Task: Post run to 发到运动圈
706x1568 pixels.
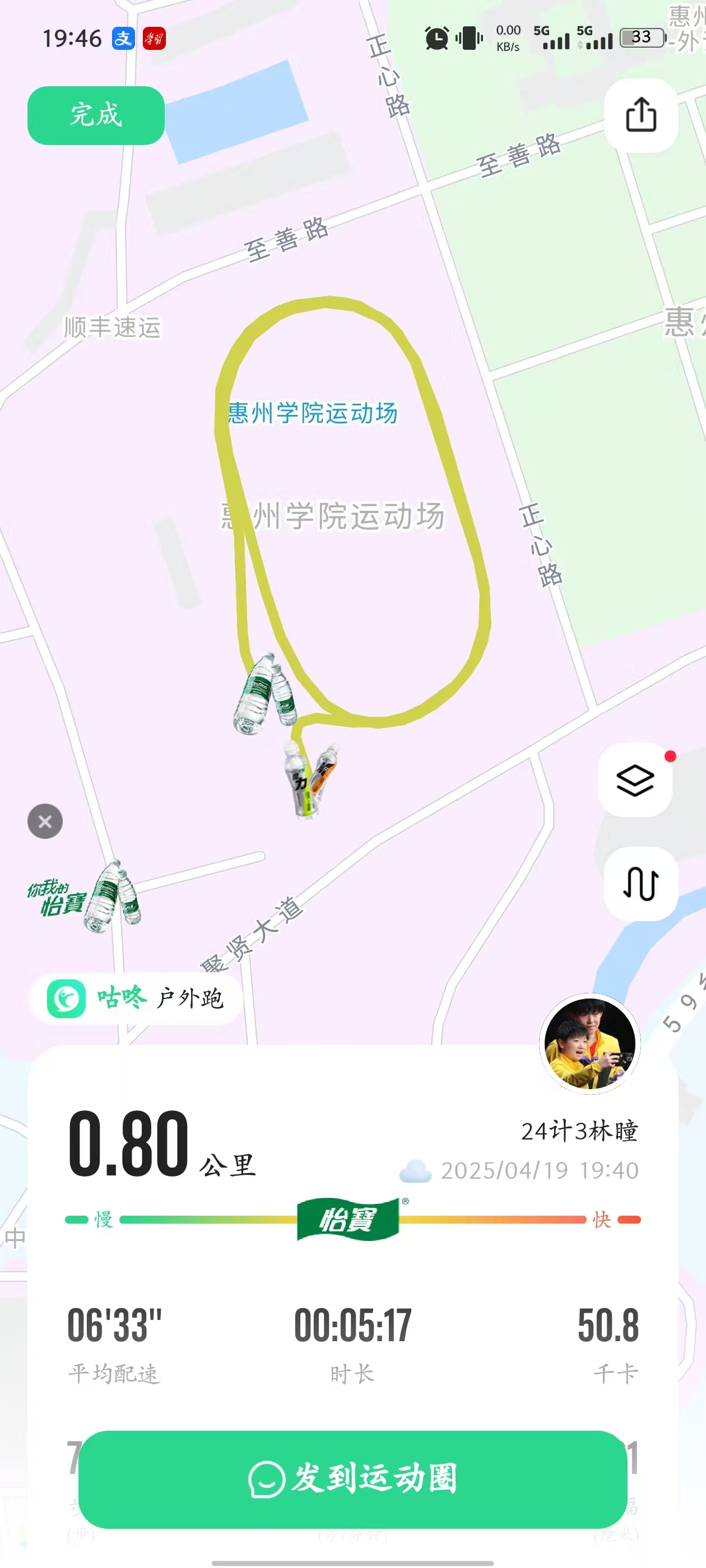Action: [x=352, y=1478]
